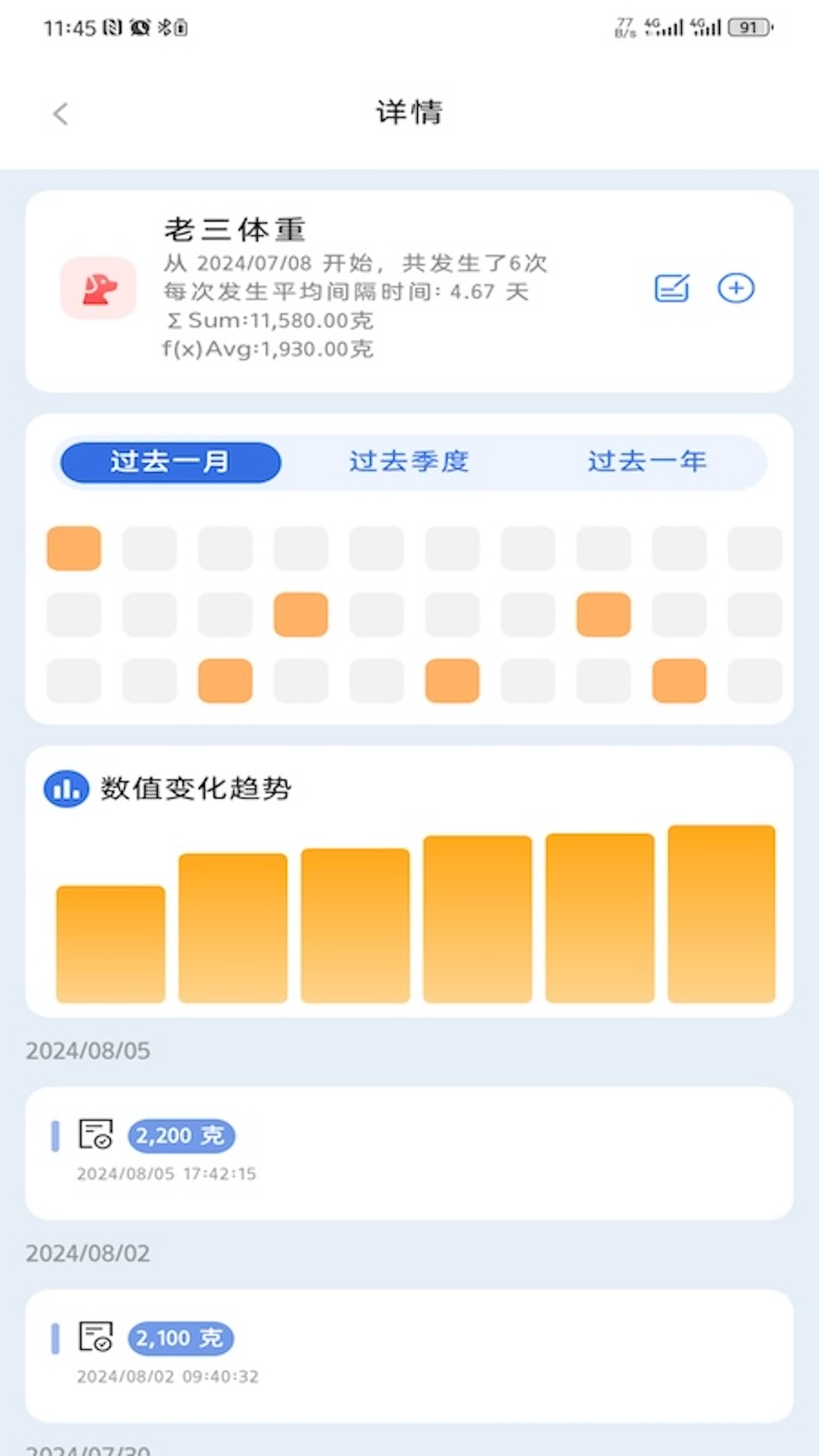Select the edit record icon
819x1456 pixels.
tap(670, 288)
